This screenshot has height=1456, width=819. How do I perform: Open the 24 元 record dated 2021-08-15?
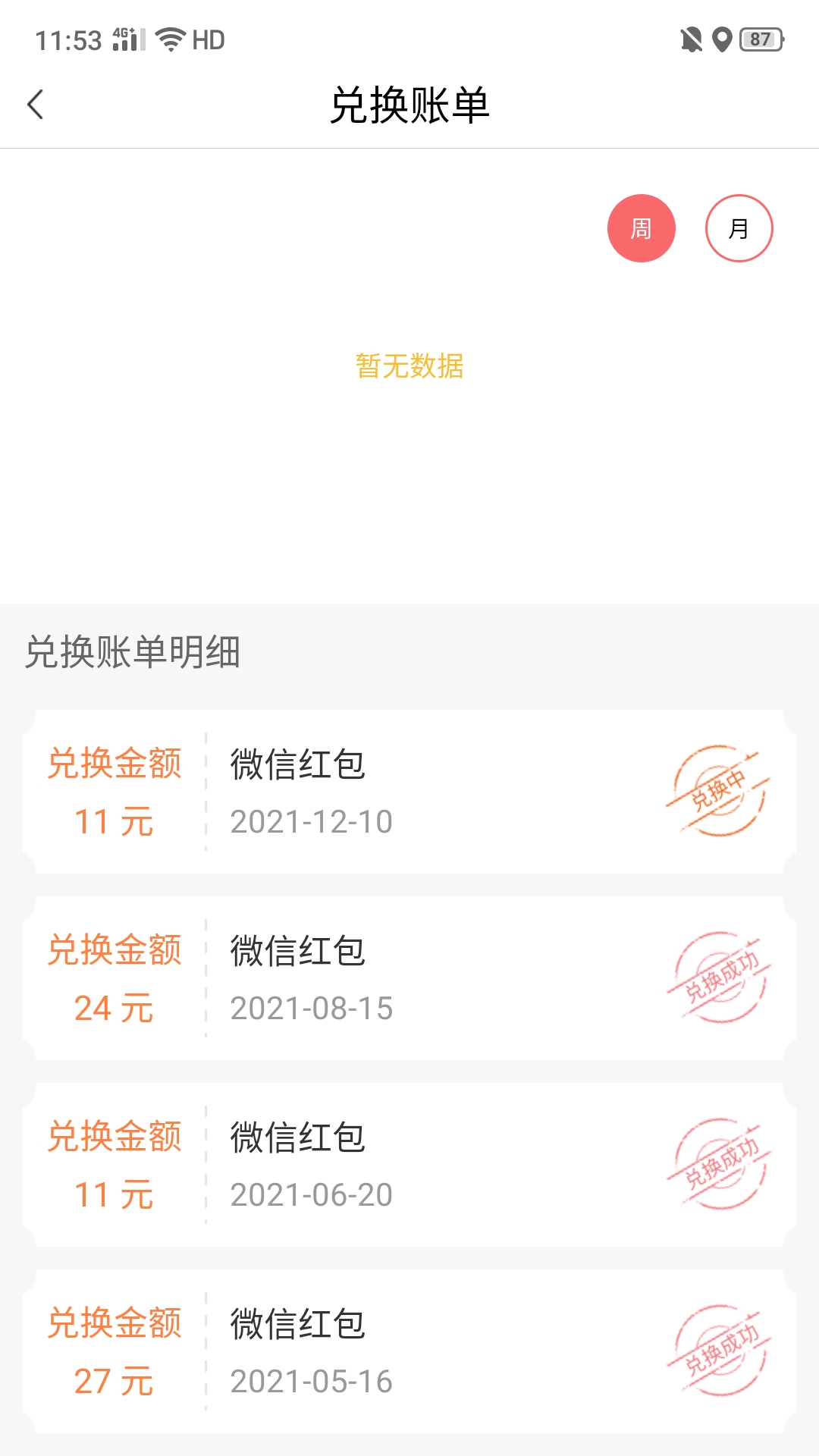[409, 978]
